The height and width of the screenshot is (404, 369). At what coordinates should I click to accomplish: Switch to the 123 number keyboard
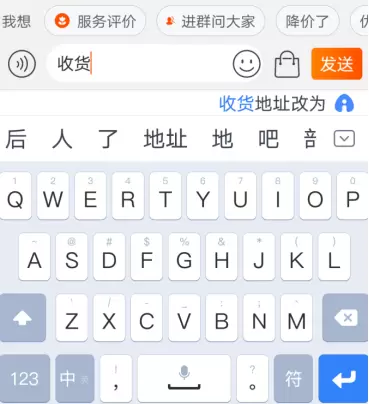pos(25,379)
